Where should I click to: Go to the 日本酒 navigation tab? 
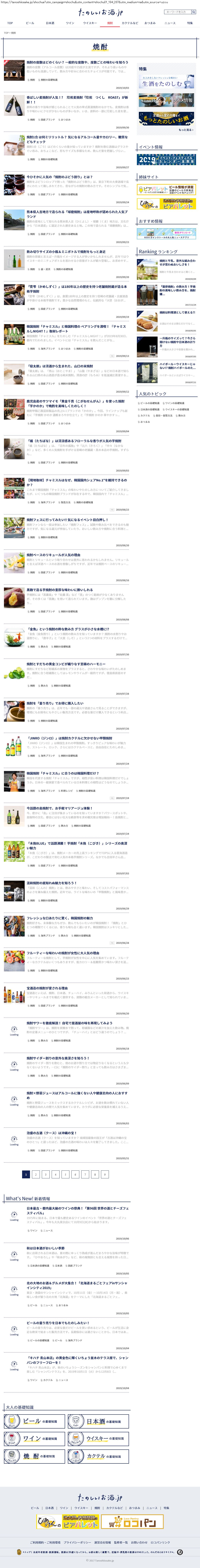[x=50, y=23]
